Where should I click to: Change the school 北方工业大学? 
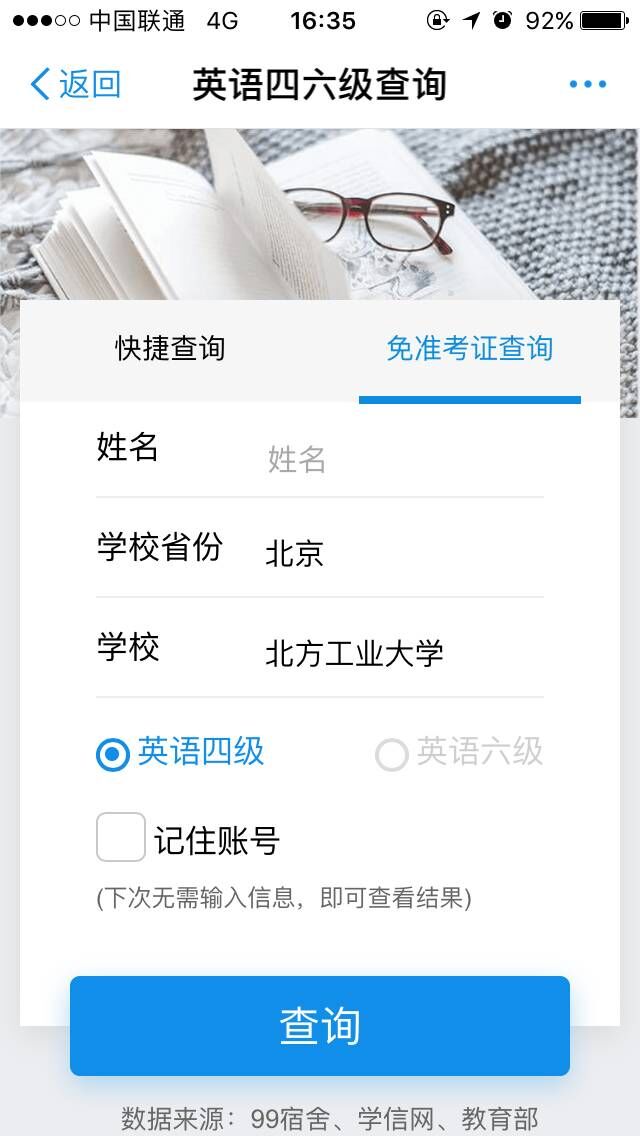[x=400, y=653]
